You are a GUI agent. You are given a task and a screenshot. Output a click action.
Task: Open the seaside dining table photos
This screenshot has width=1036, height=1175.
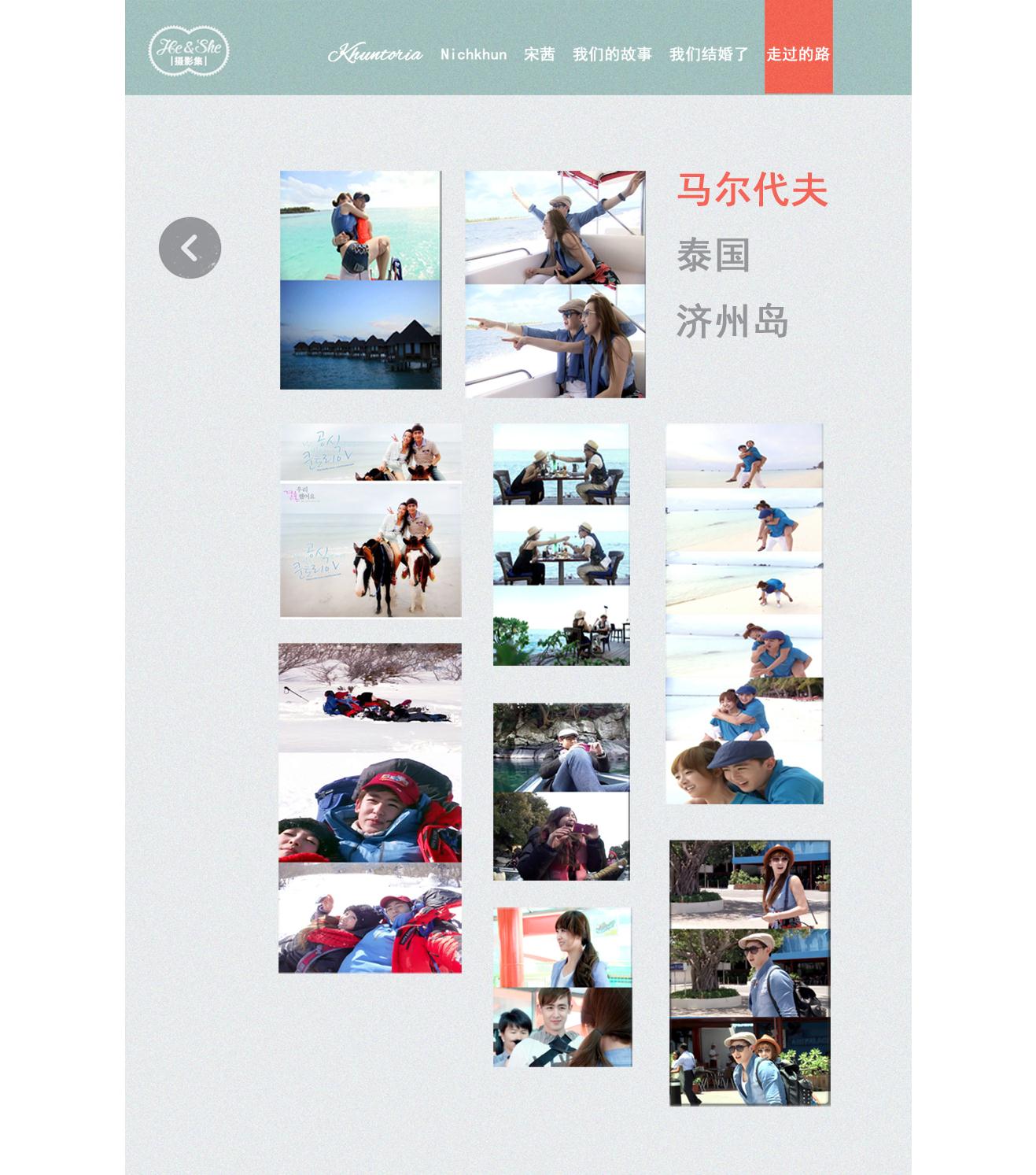tap(561, 545)
